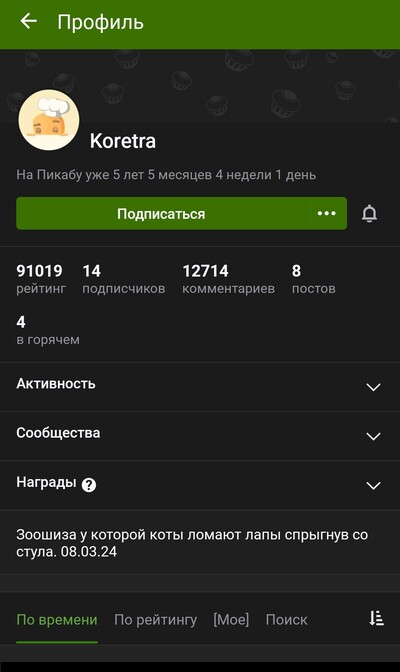Image resolution: width=400 pixels, height=672 pixels.
Task: Open Koretra's avatar picture
Action: tap(49, 120)
